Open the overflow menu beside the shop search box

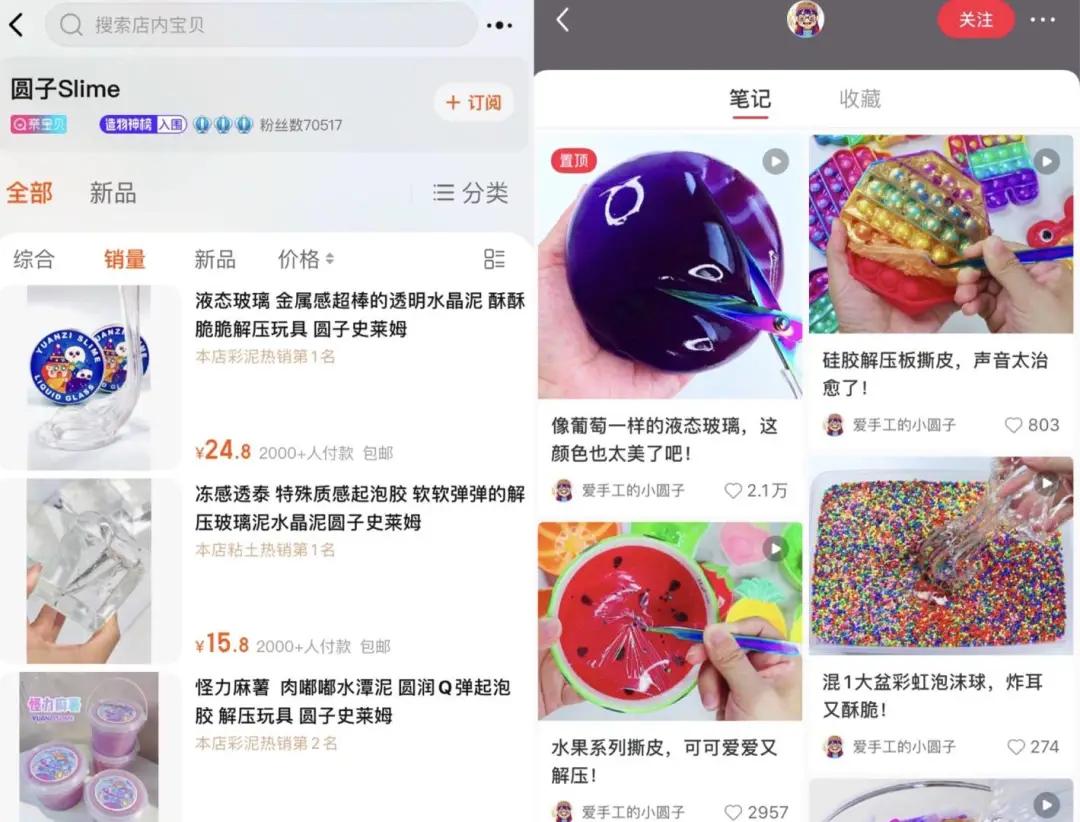coord(500,25)
